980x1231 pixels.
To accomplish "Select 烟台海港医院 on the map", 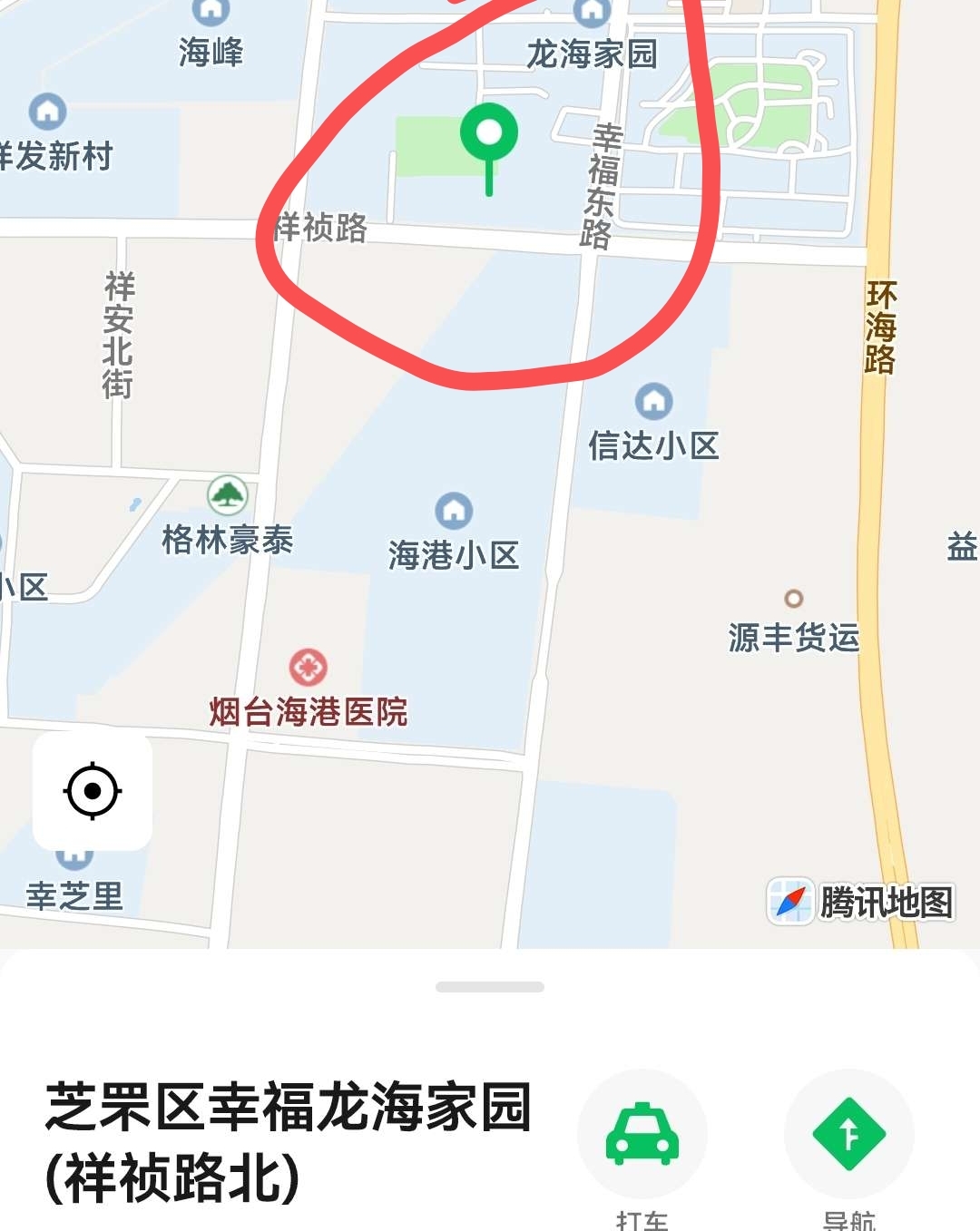I will pos(309,668).
